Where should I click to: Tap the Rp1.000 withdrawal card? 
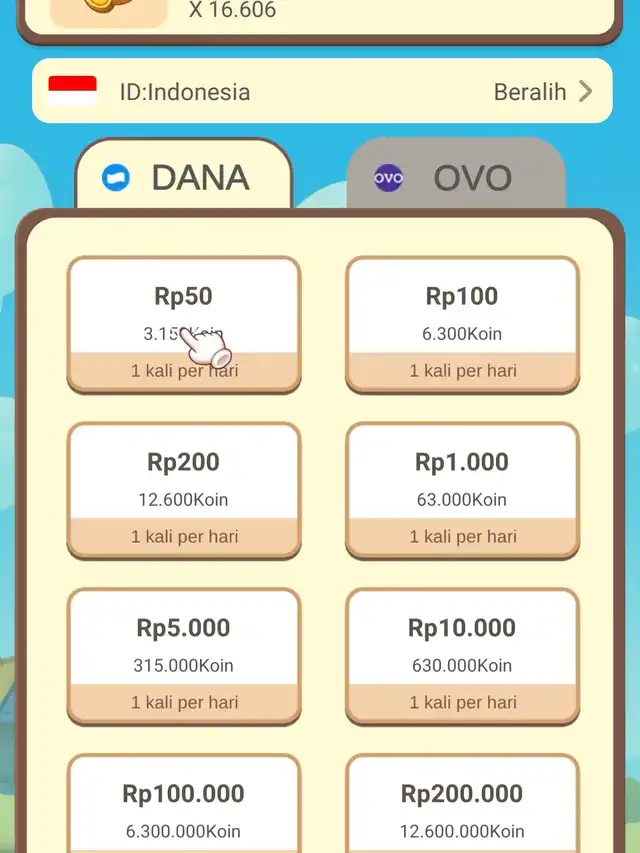click(x=462, y=489)
